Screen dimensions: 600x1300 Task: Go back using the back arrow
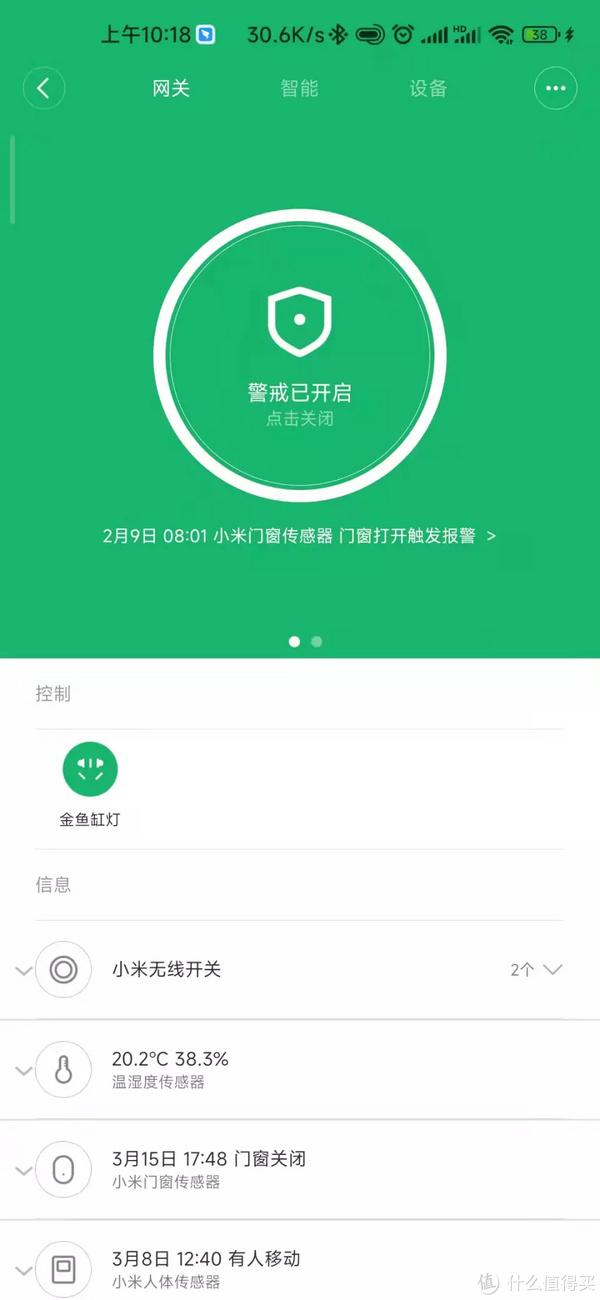pos(44,88)
